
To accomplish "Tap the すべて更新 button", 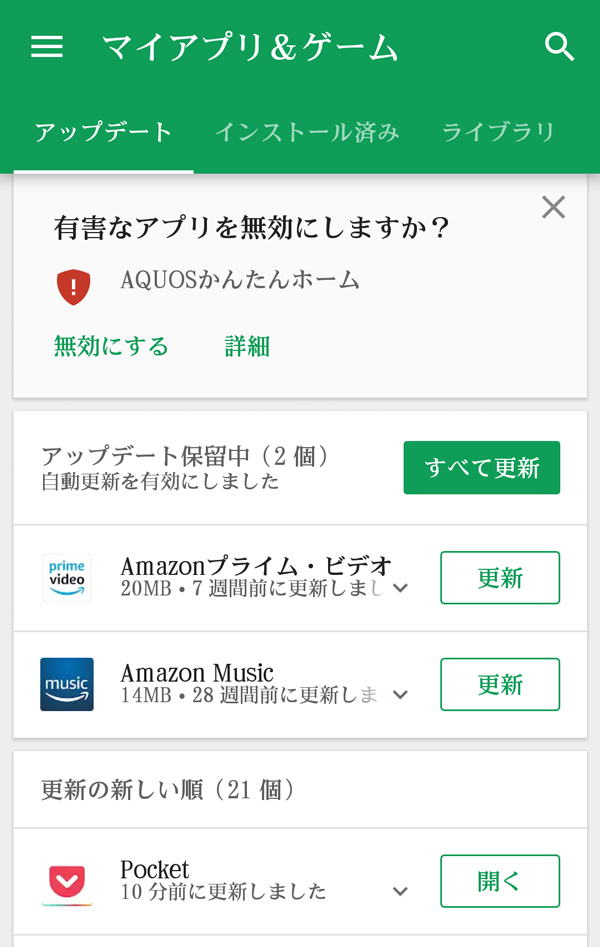I will tap(482, 467).
